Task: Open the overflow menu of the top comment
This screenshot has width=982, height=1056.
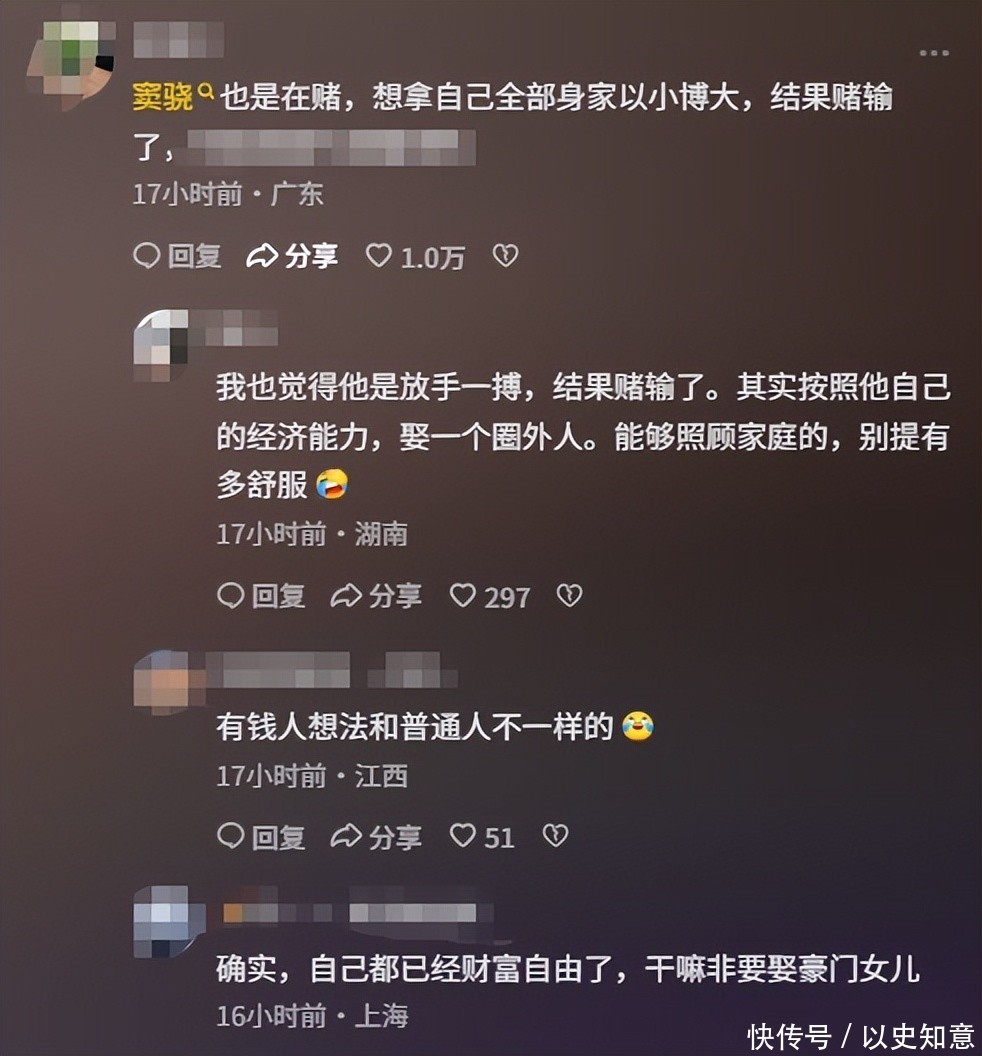Action: click(x=933, y=53)
